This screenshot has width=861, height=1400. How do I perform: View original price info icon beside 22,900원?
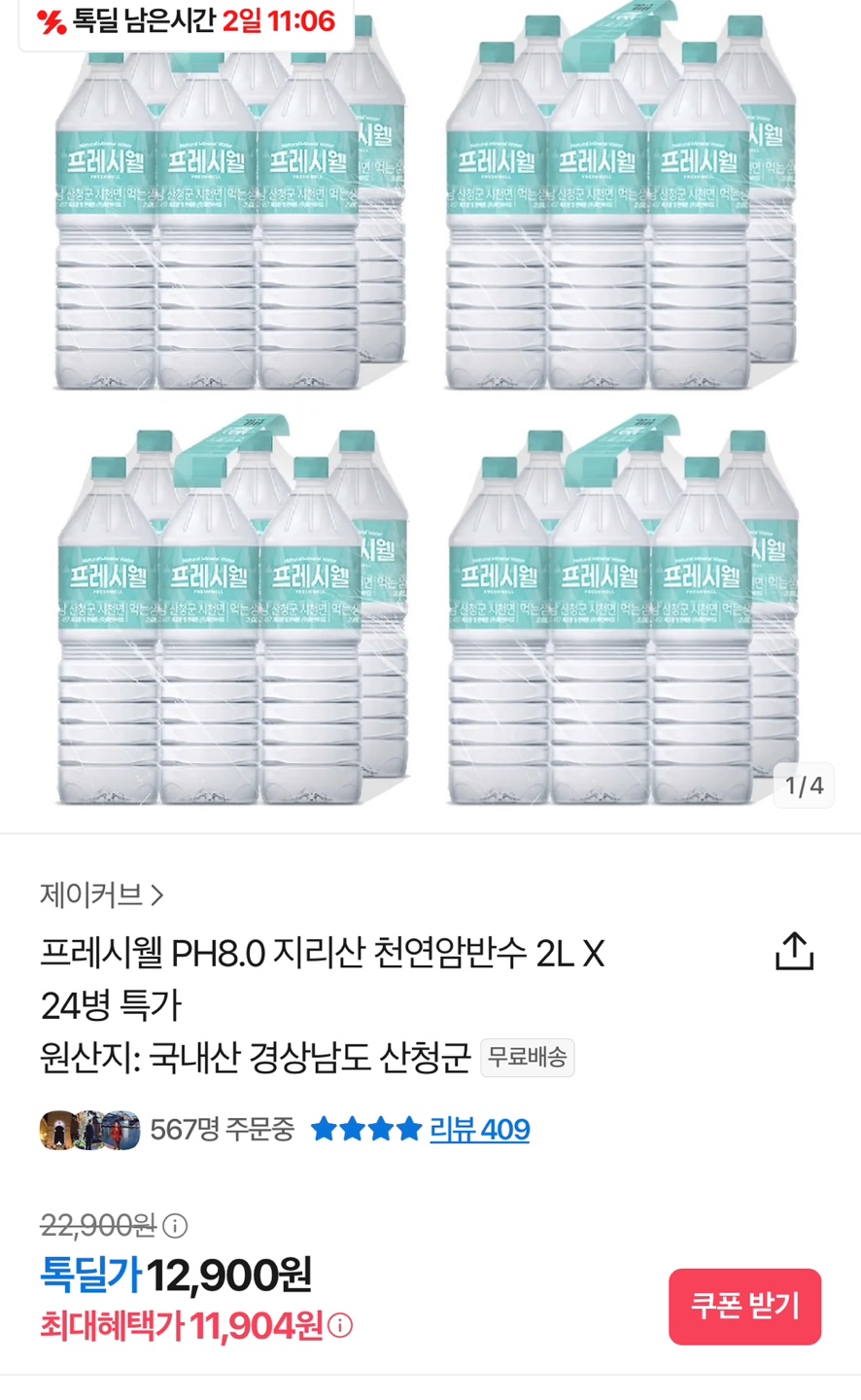176,1226
